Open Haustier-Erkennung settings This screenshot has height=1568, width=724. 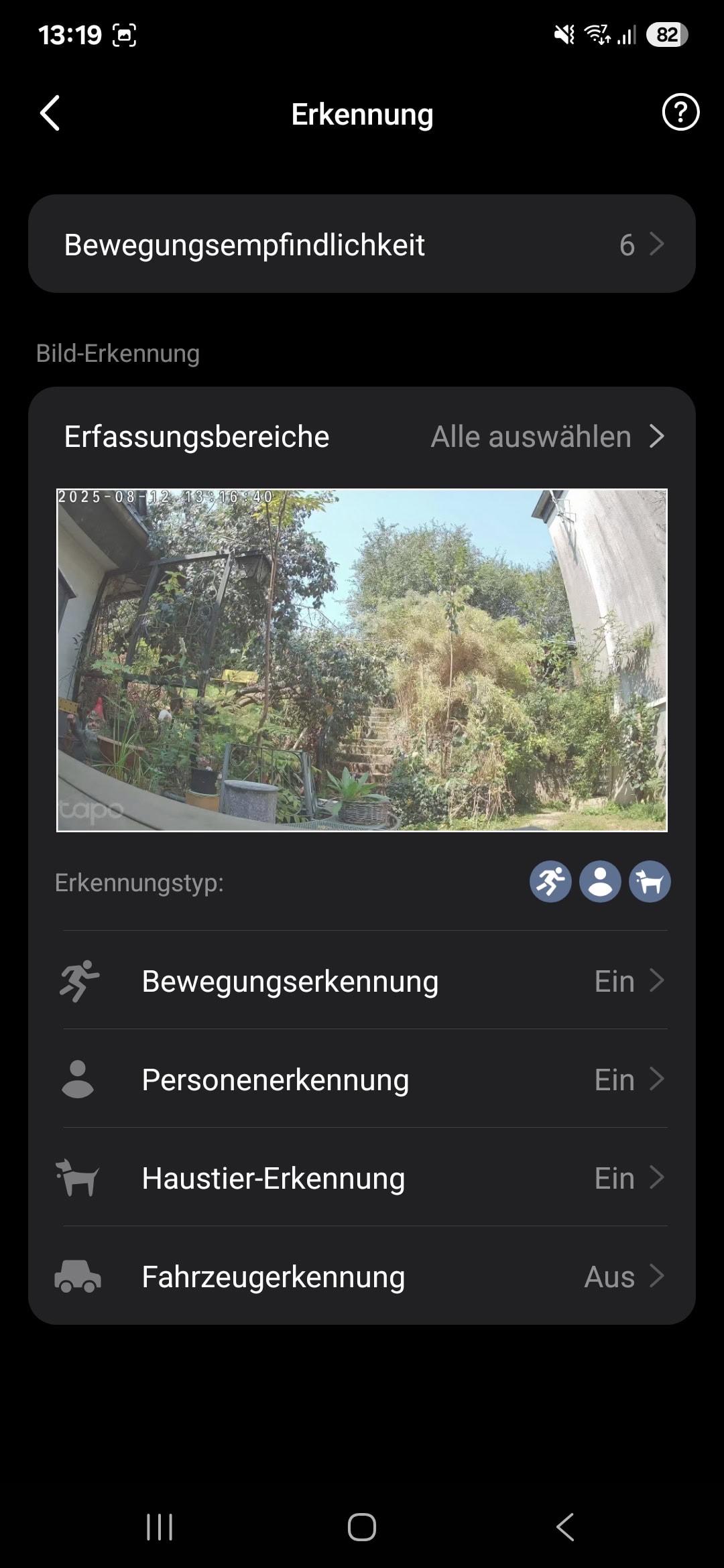pyautogui.click(x=362, y=1178)
